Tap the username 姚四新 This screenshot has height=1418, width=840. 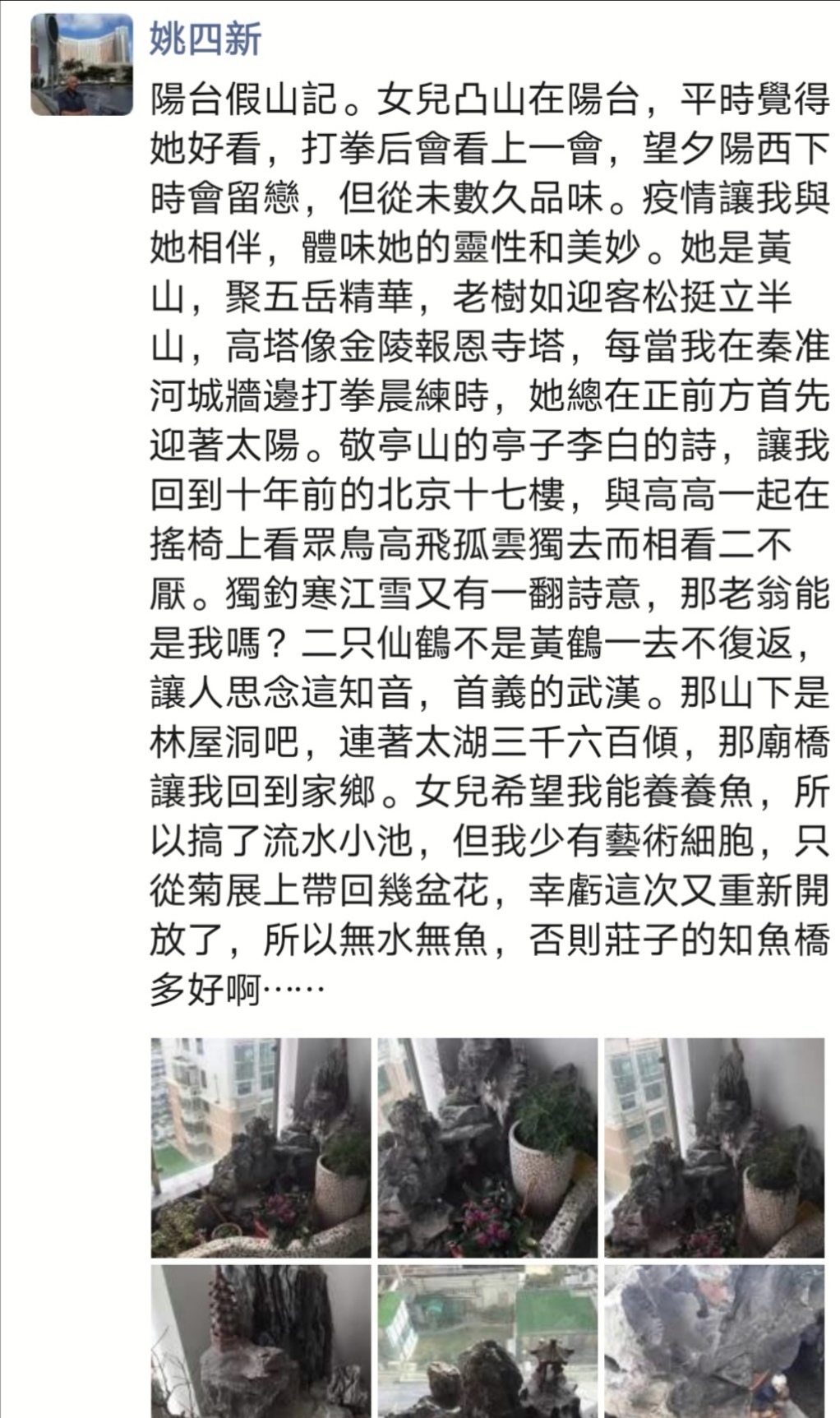pos(205,39)
